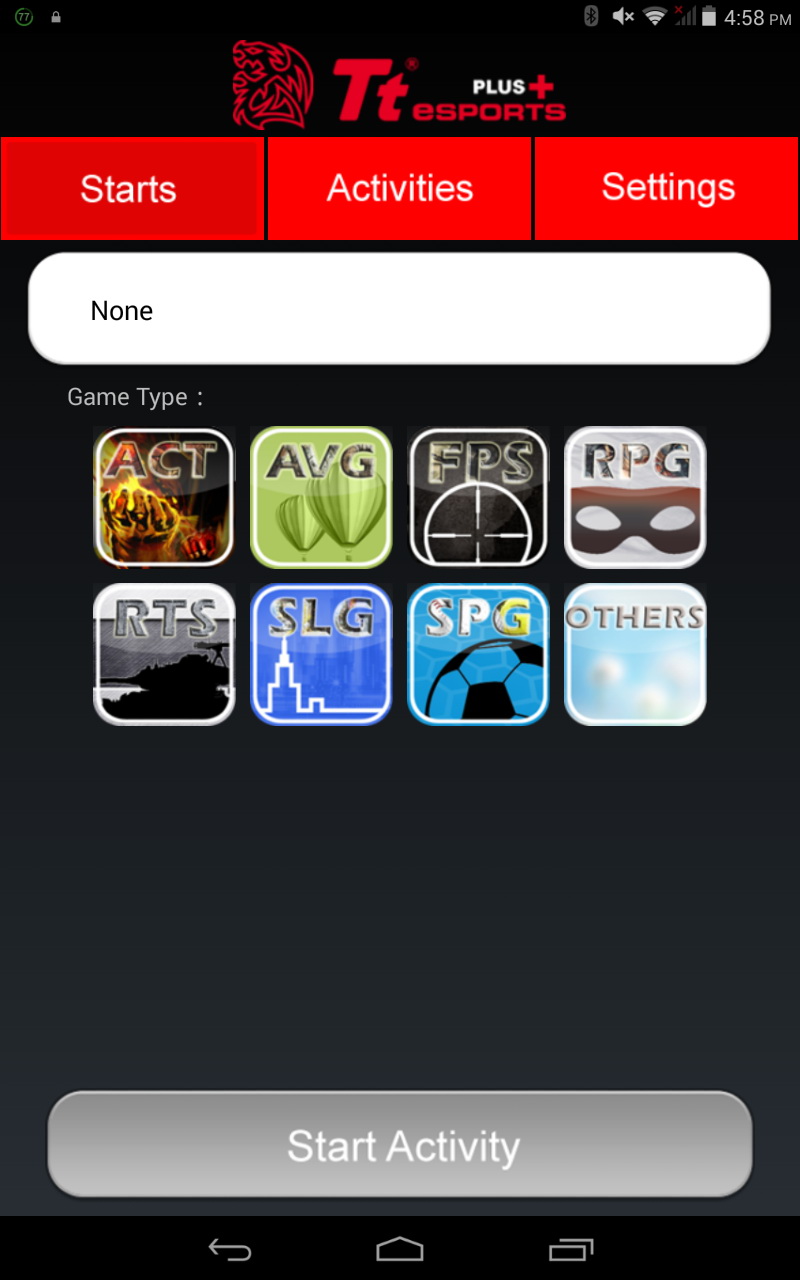Screen dimensions: 800x1280
Task: Pick the RPG game type
Action: tap(635, 497)
